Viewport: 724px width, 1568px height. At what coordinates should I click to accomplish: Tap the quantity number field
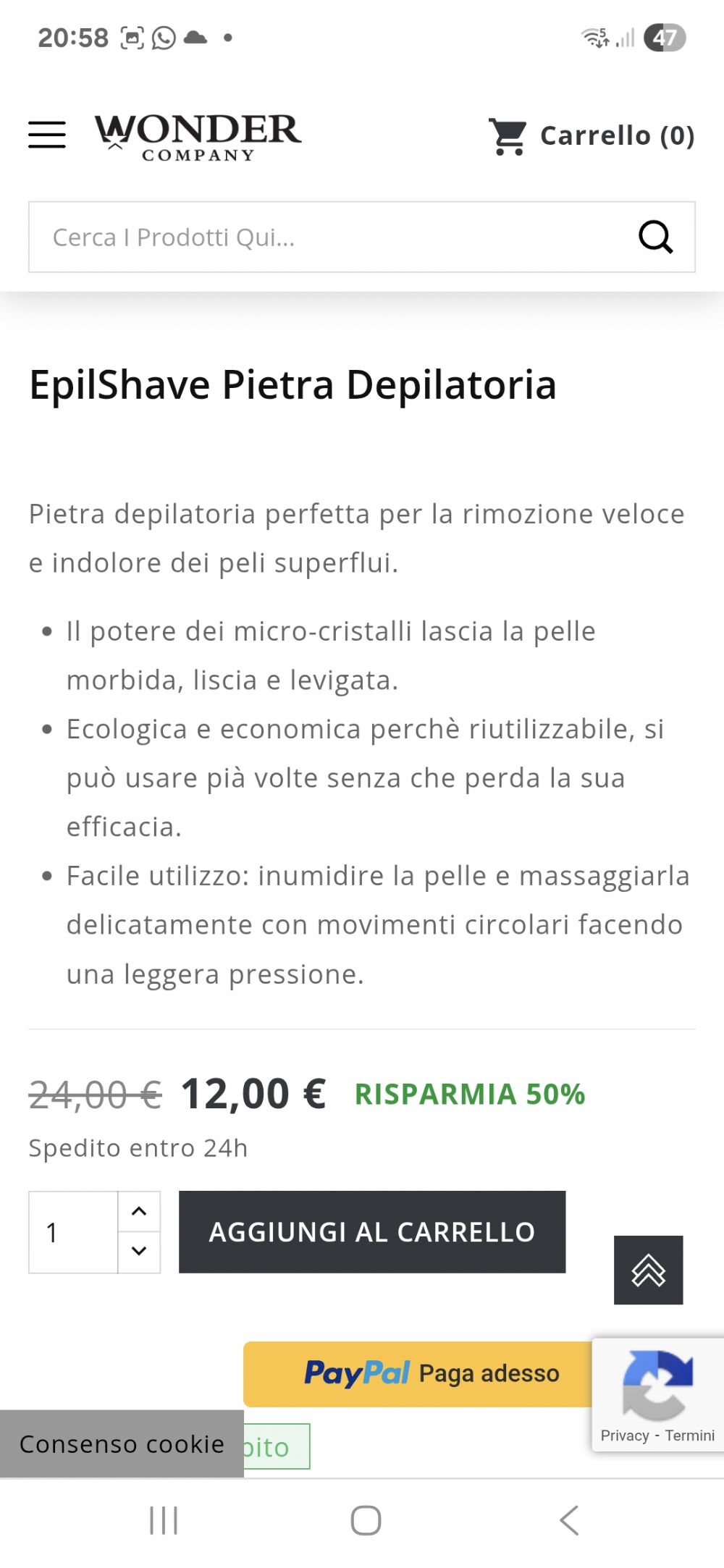73,1232
